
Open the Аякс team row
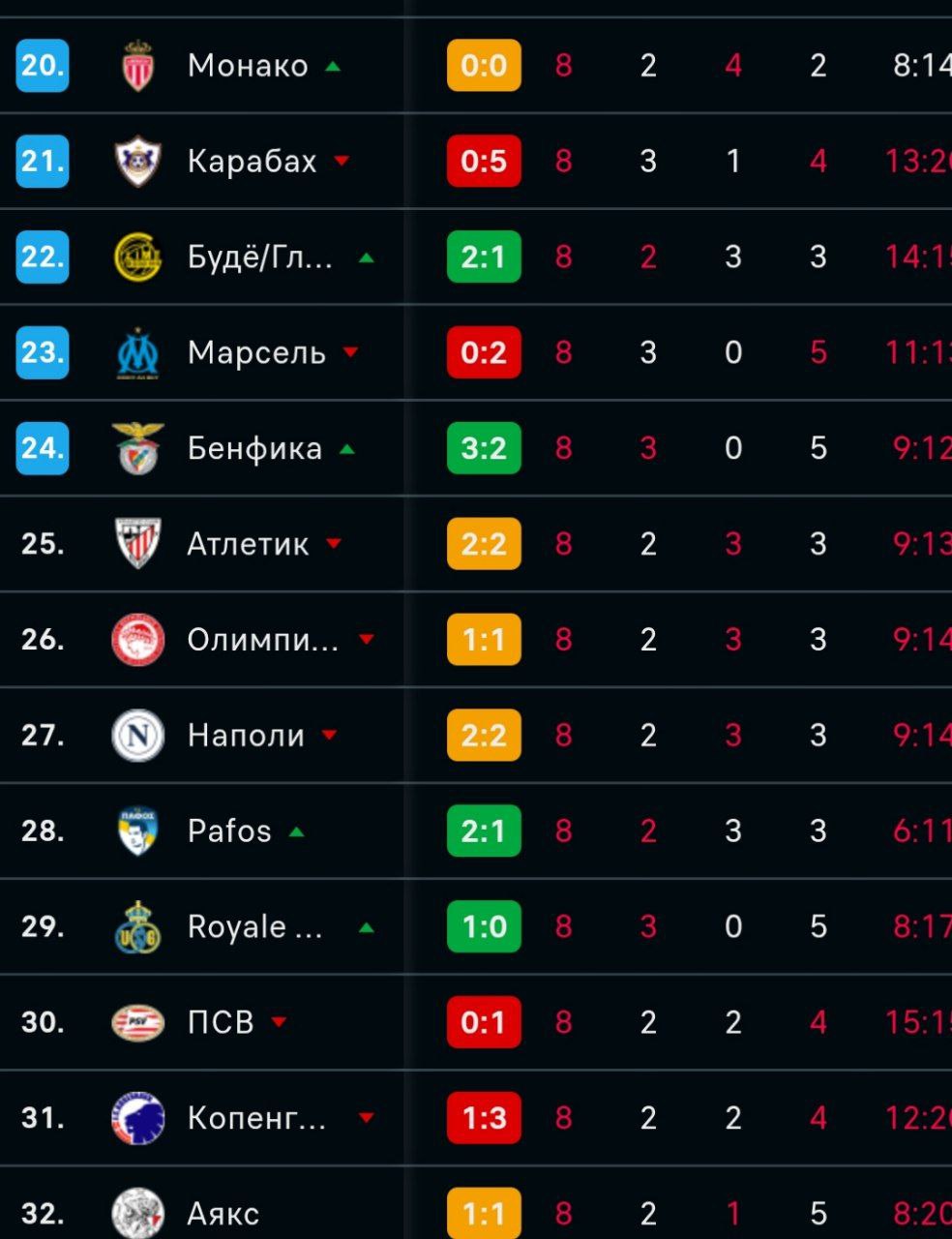pyautogui.click(x=223, y=1214)
